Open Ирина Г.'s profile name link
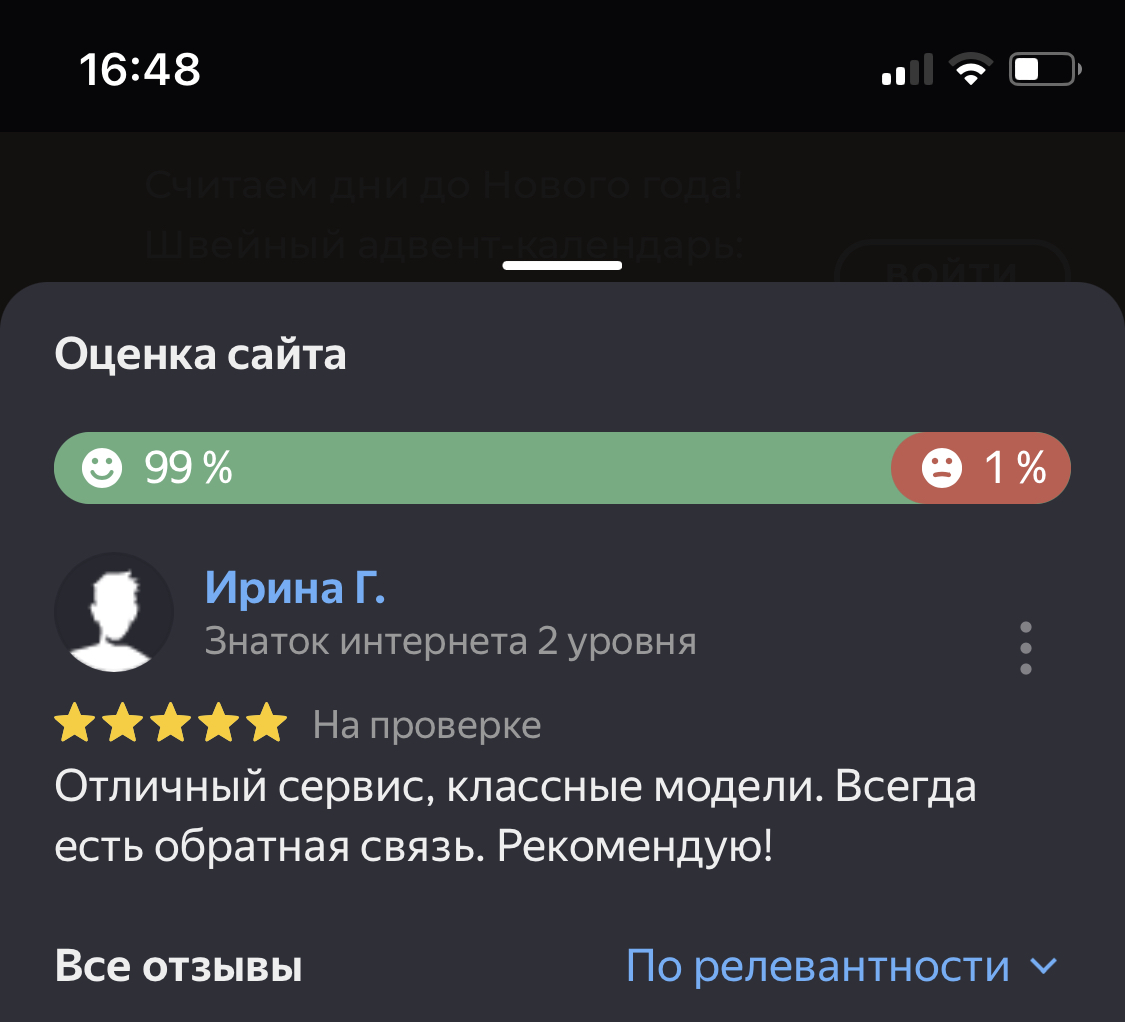1125x1022 pixels. click(x=295, y=587)
